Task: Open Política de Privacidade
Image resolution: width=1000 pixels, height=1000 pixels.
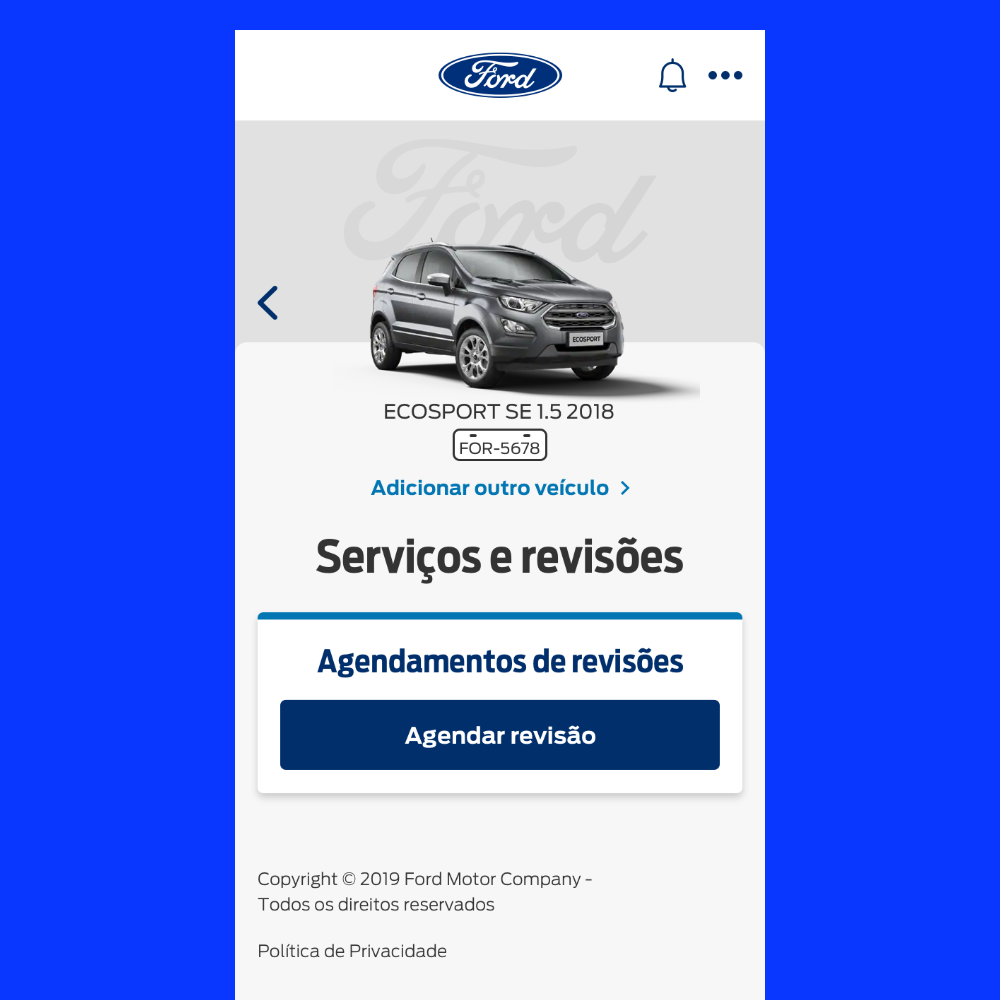Action: 352,951
